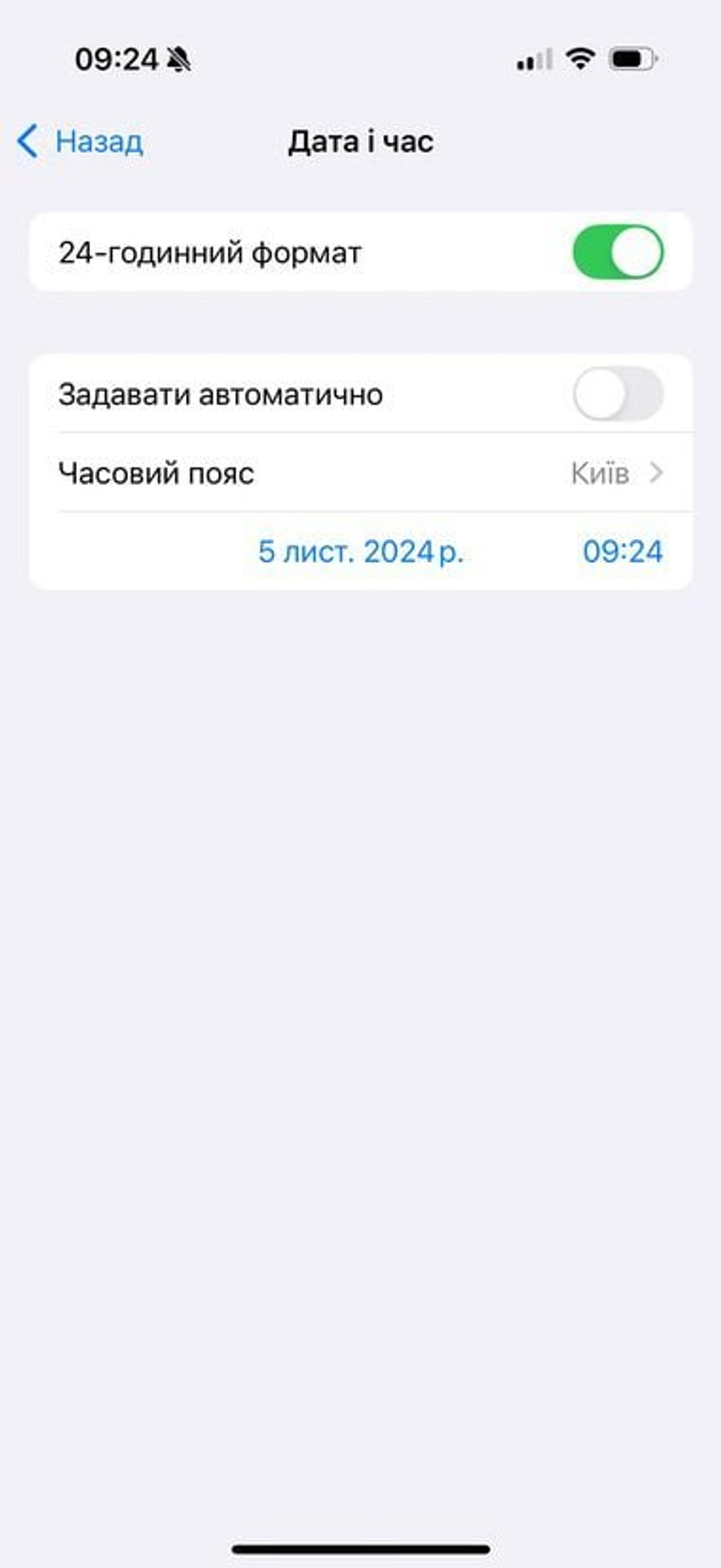
Task: Select the date 5 лист. 2024 р.
Action: point(361,552)
